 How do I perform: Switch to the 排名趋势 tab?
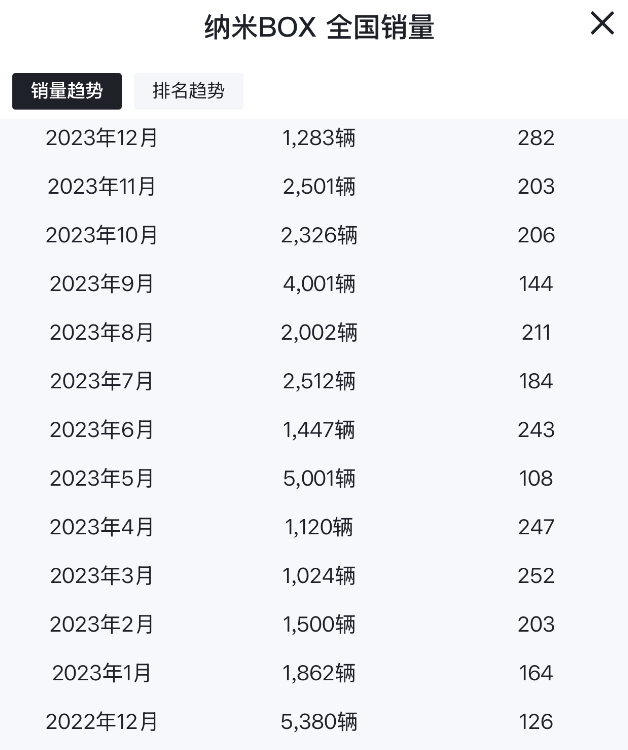[x=188, y=91]
